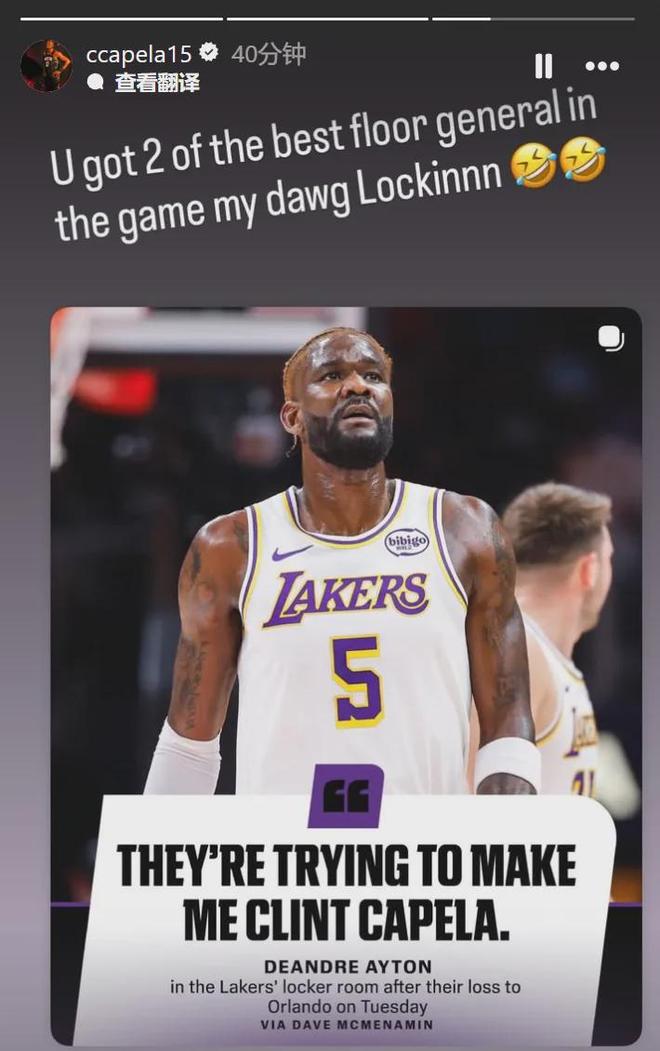Tap the ccapela15 username
This screenshot has width=660, height=1051.
139,53
